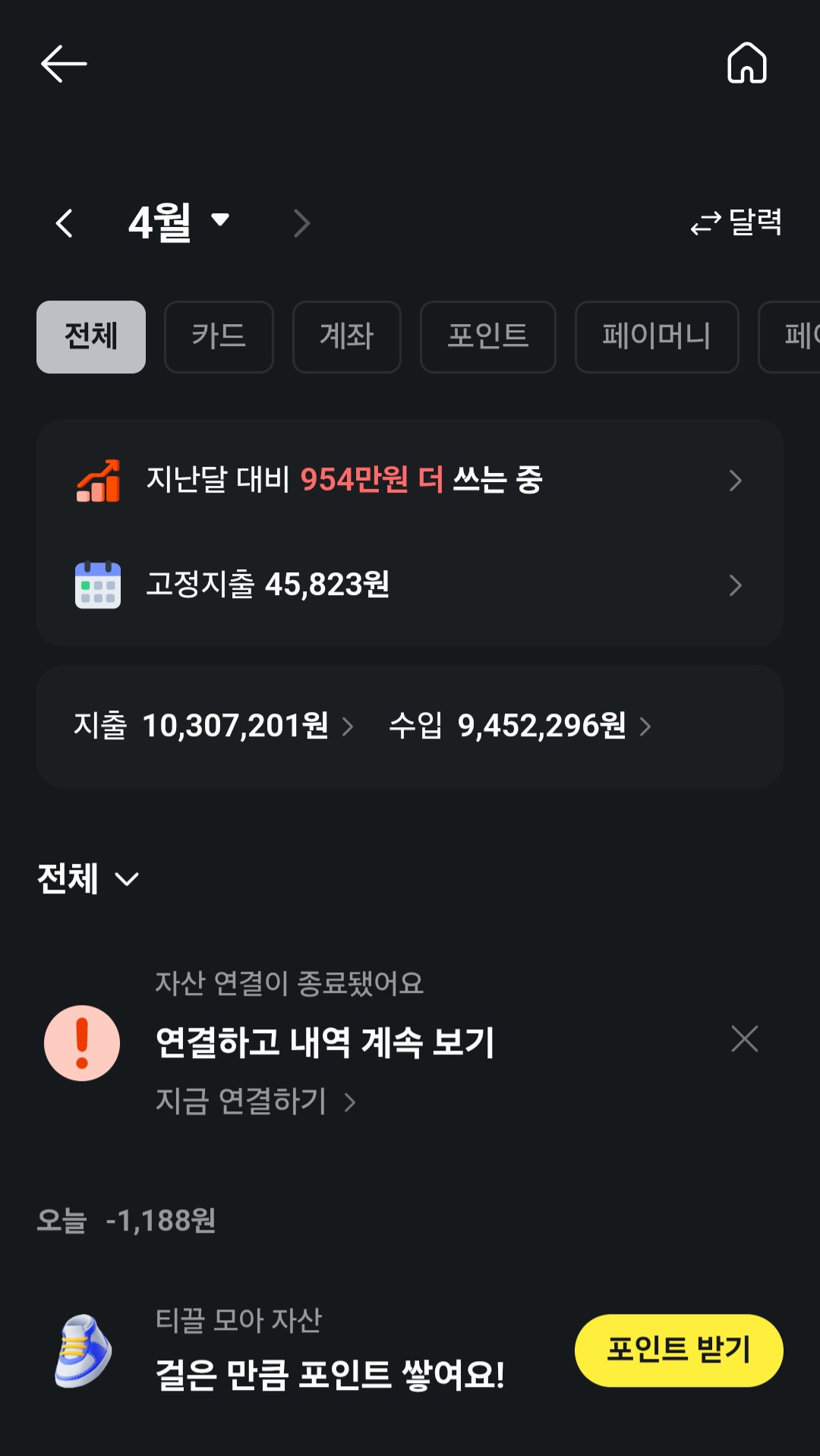820x1456 pixels.
Task: Select the 포인트 filter chip
Action: (x=487, y=336)
